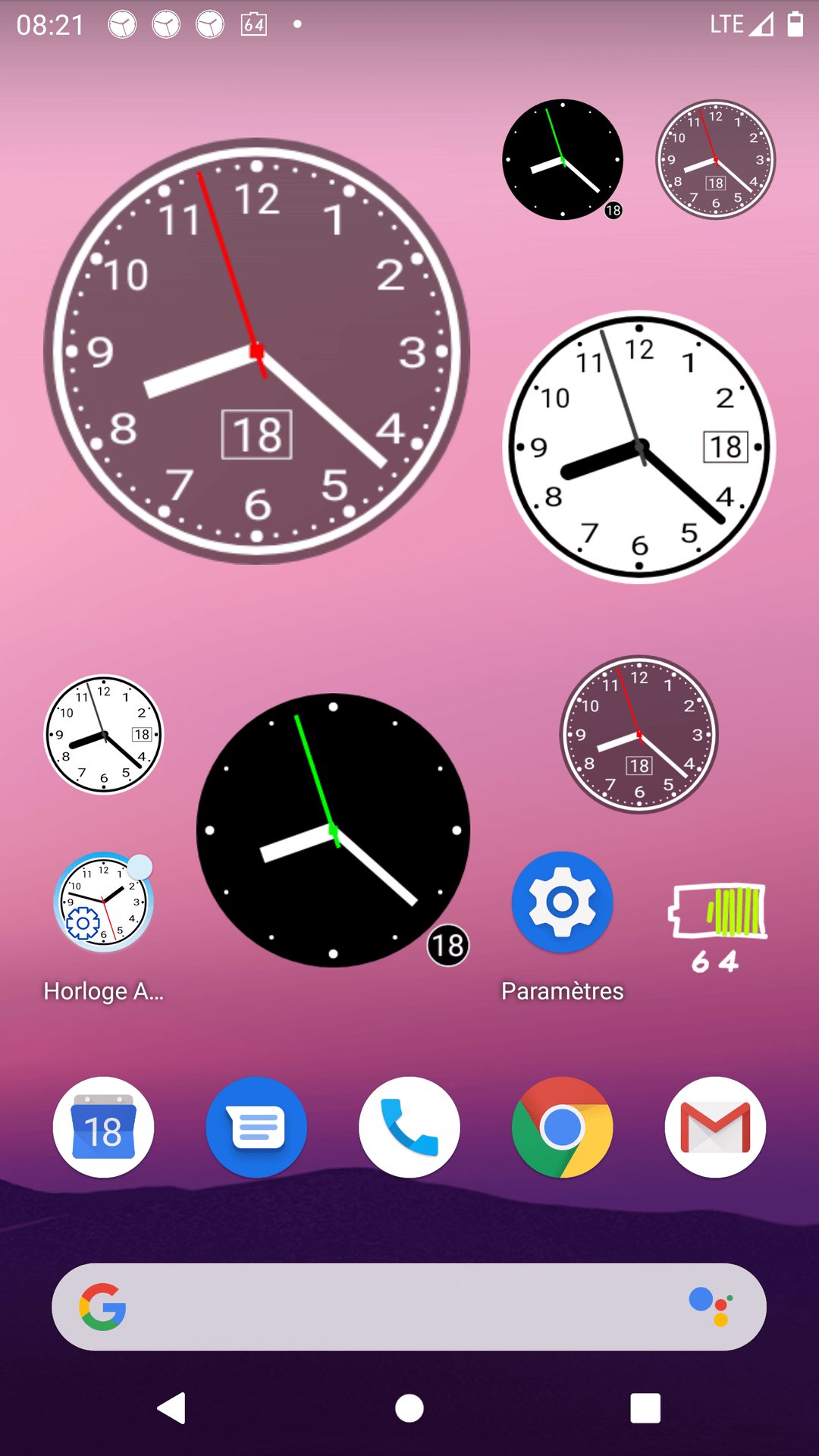Open Paramètres settings app
Image resolution: width=819 pixels, height=1456 pixels.
(562, 902)
